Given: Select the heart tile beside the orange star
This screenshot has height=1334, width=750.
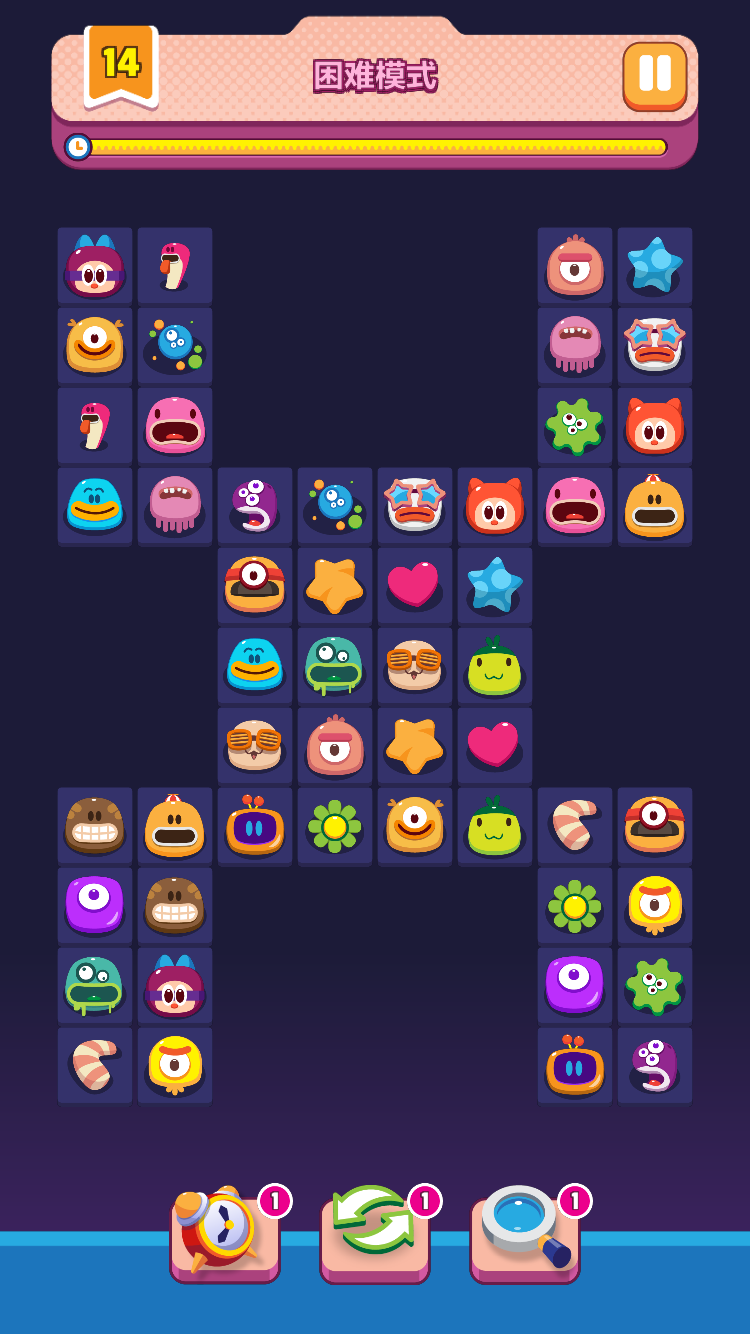Looking at the screenshot, I should point(495,745).
